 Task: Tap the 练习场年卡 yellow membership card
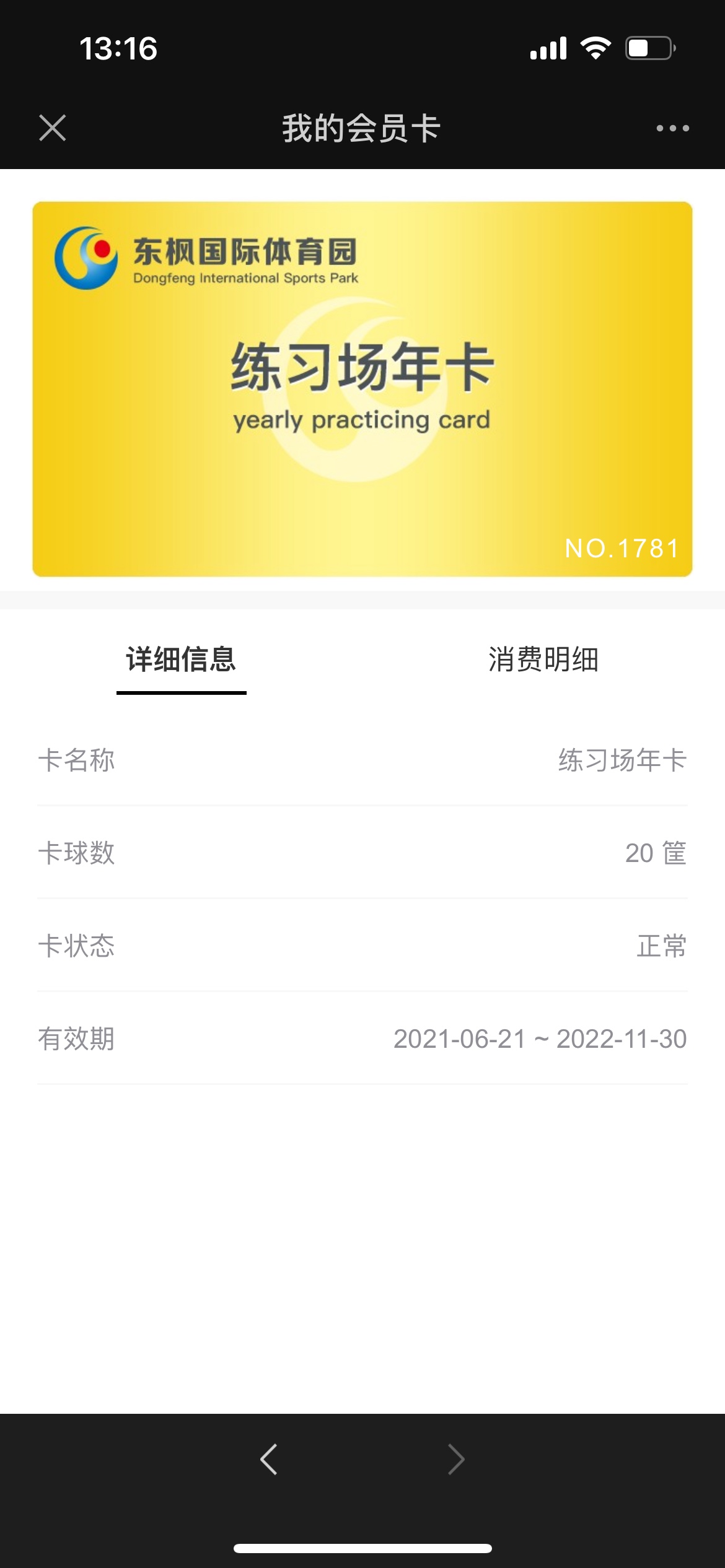click(x=362, y=389)
